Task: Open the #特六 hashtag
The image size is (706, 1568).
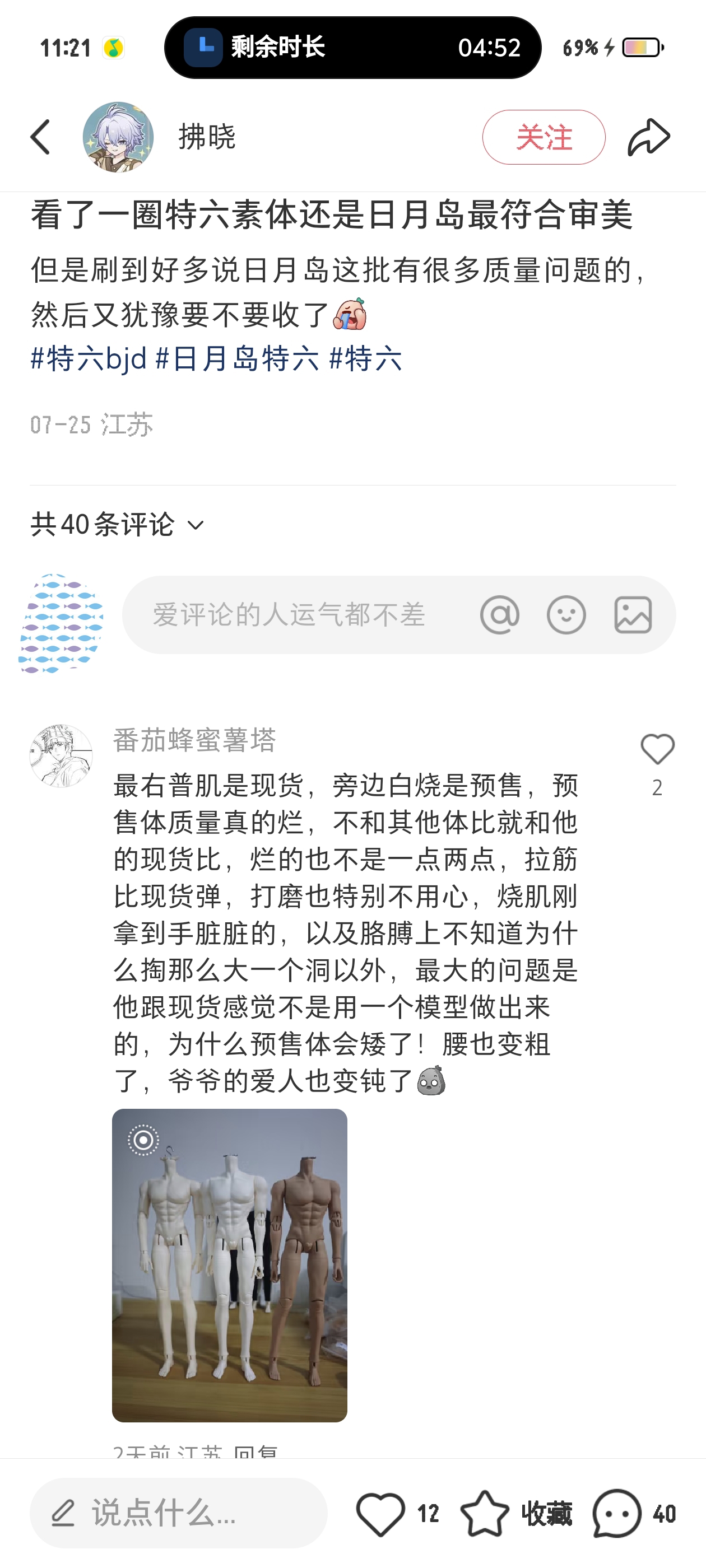Action: pyautogui.click(x=365, y=358)
